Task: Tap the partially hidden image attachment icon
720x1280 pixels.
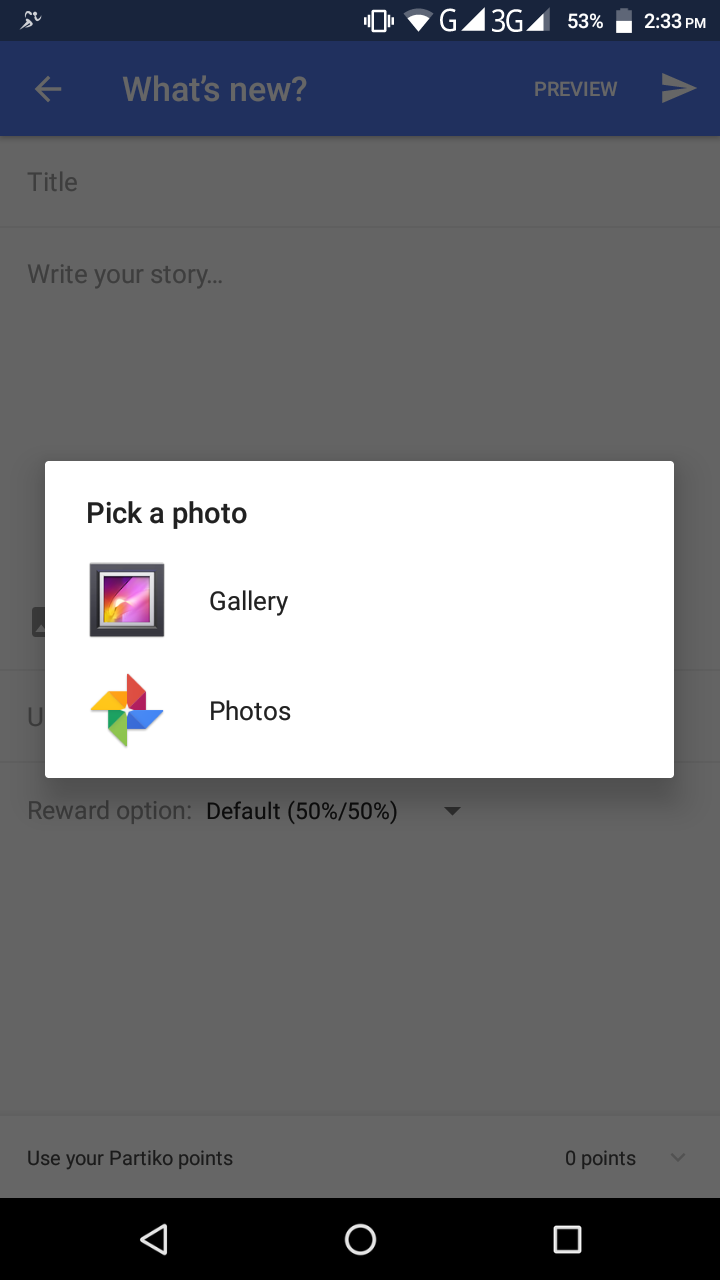Action: pos(40,621)
